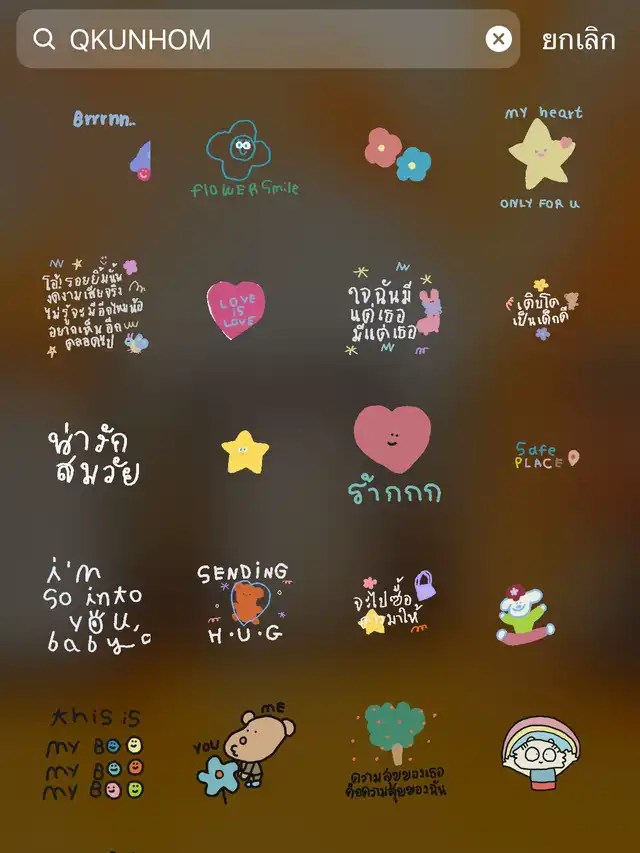Choose the 'this is my BOO' sticker

point(94,754)
